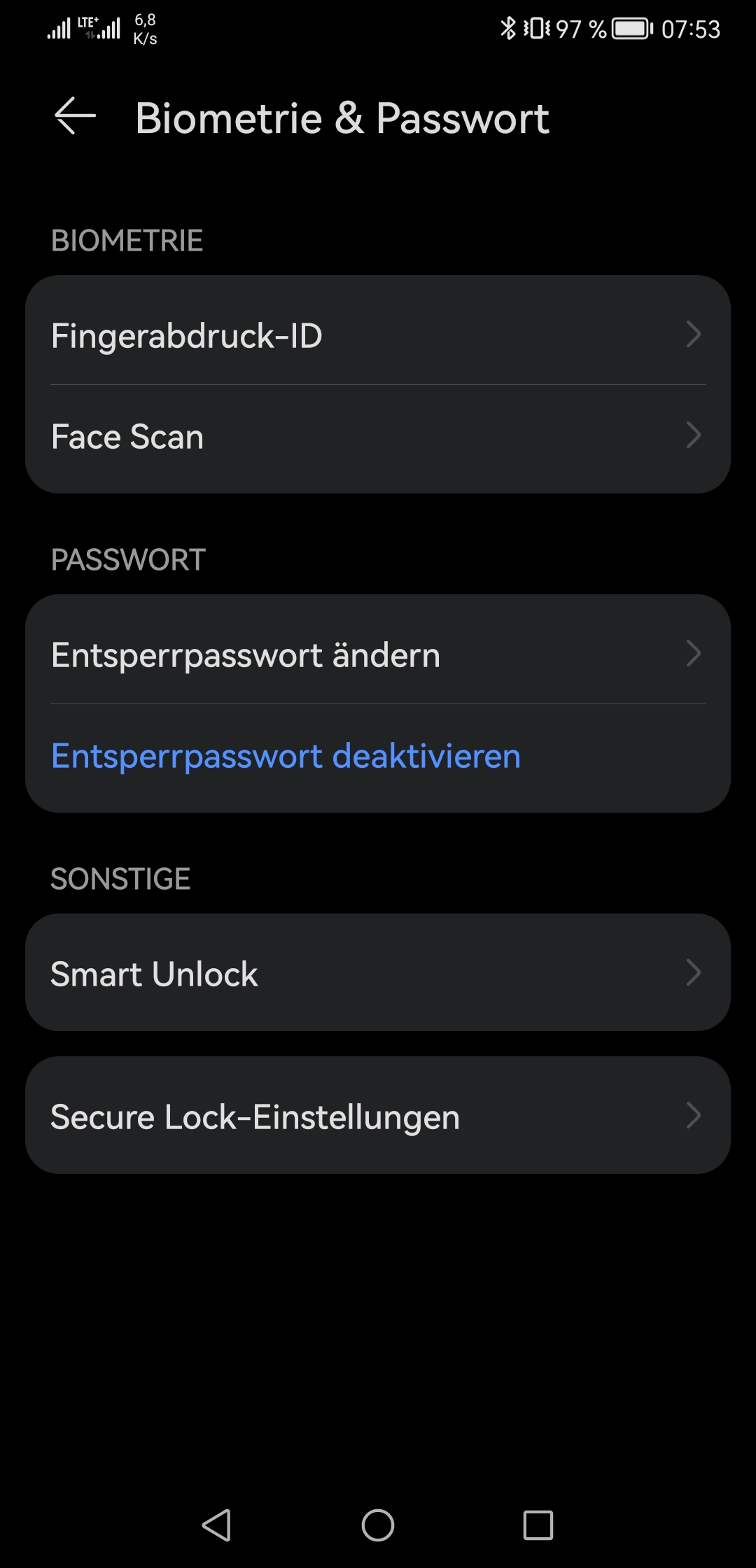Open Face Scan settings

point(378,437)
